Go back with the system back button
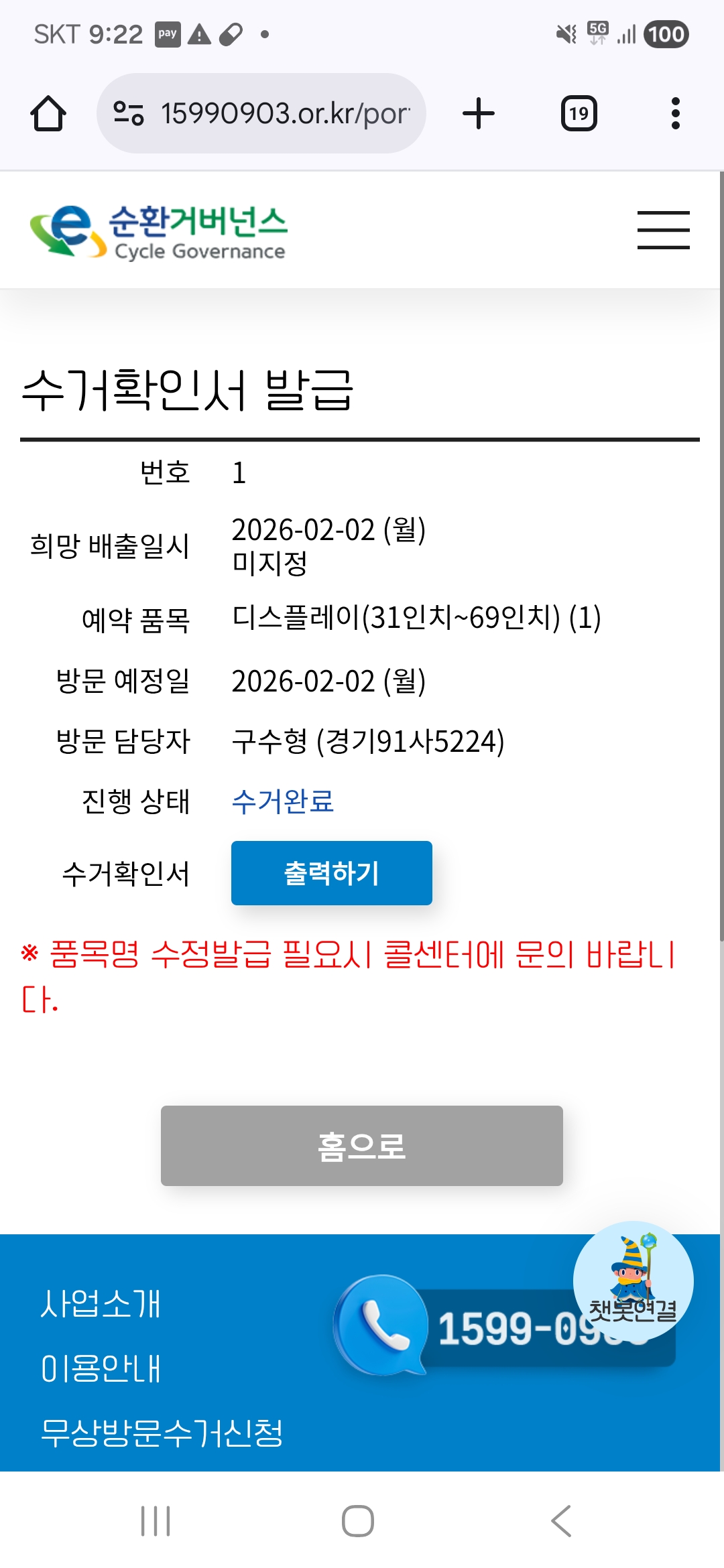The image size is (724, 1568). [x=561, y=1520]
